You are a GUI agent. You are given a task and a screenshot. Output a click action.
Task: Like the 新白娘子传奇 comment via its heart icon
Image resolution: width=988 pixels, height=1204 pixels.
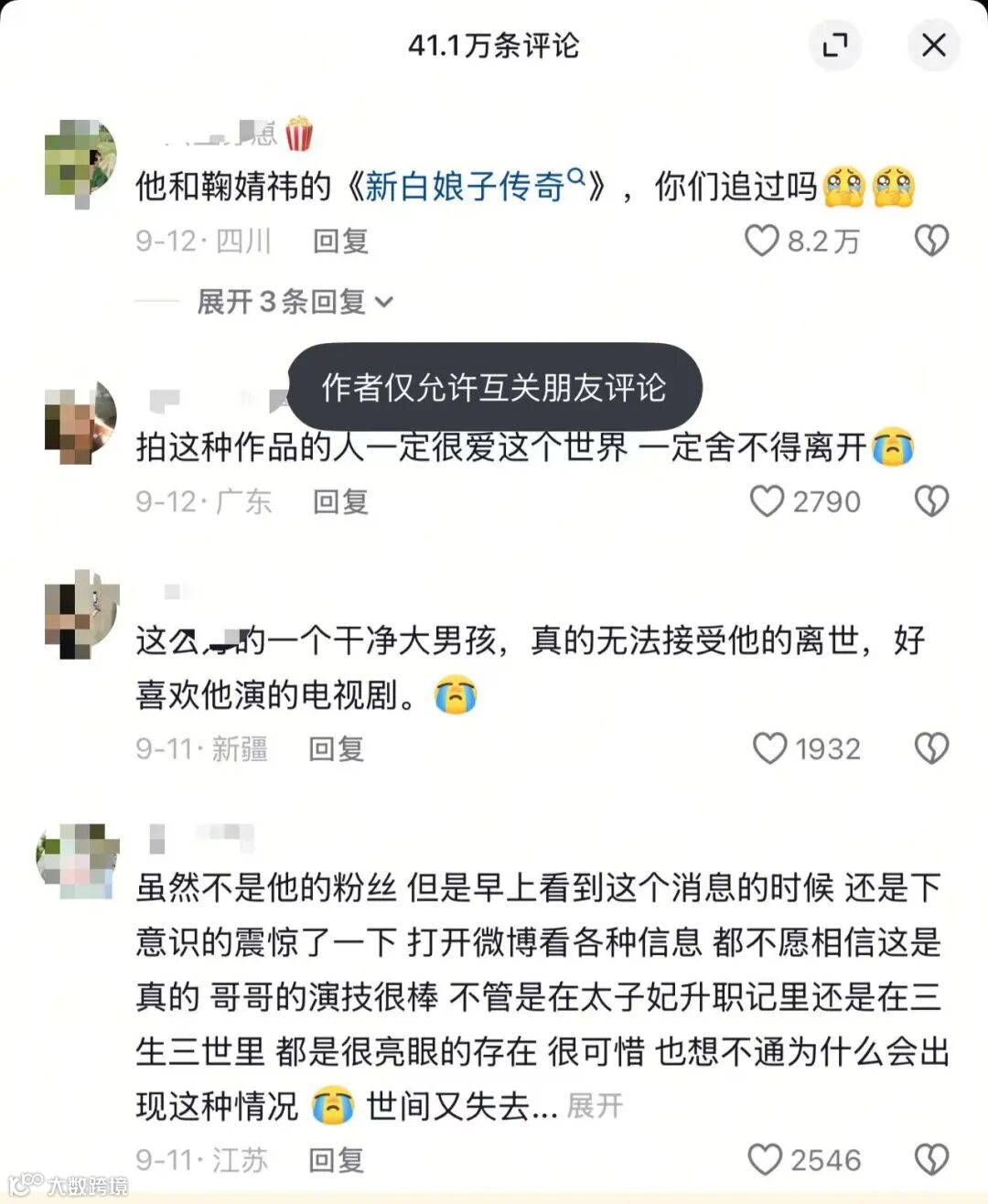coord(759,239)
